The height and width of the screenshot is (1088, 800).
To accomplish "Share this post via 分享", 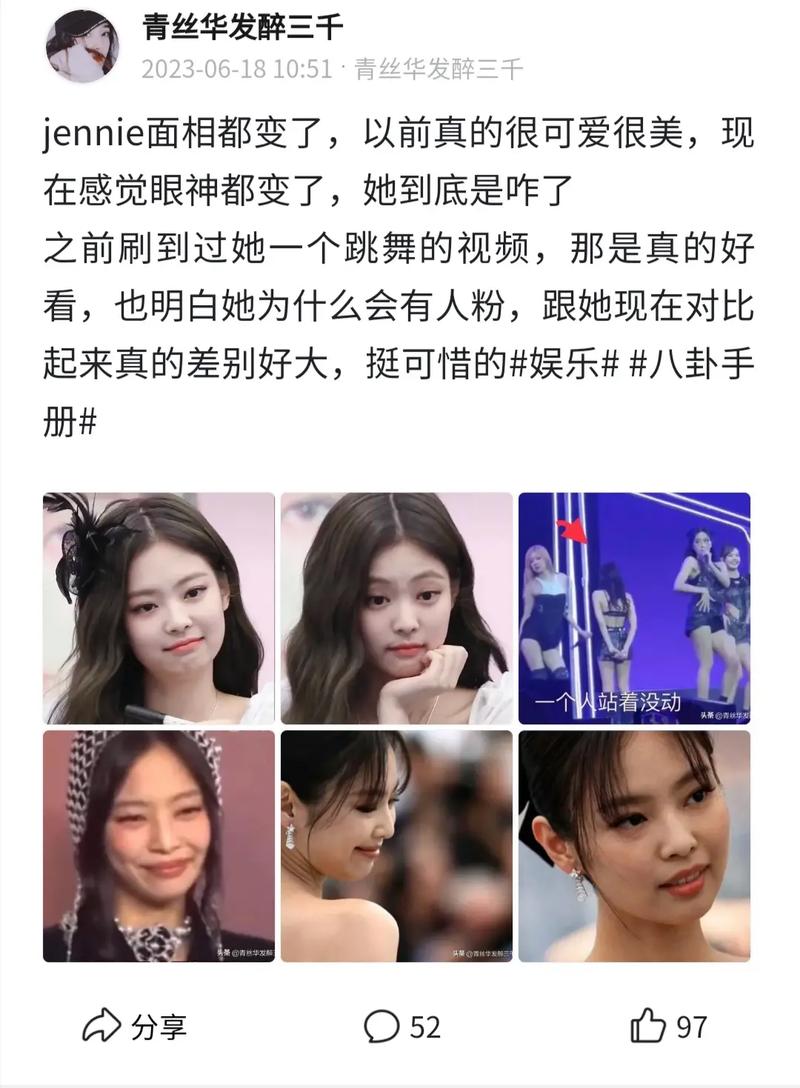I will coord(135,1026).
